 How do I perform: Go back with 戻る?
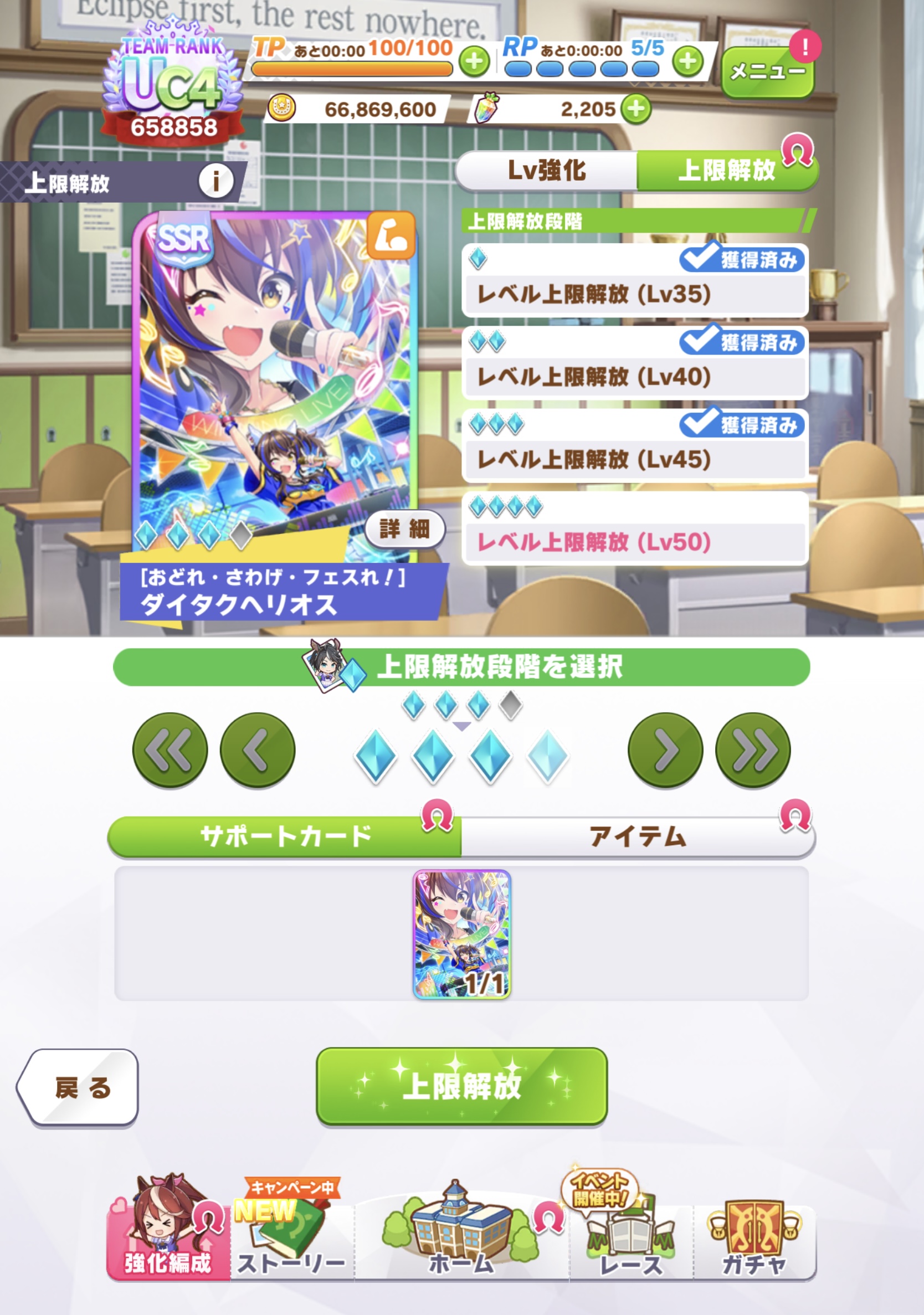[80, 1087]
